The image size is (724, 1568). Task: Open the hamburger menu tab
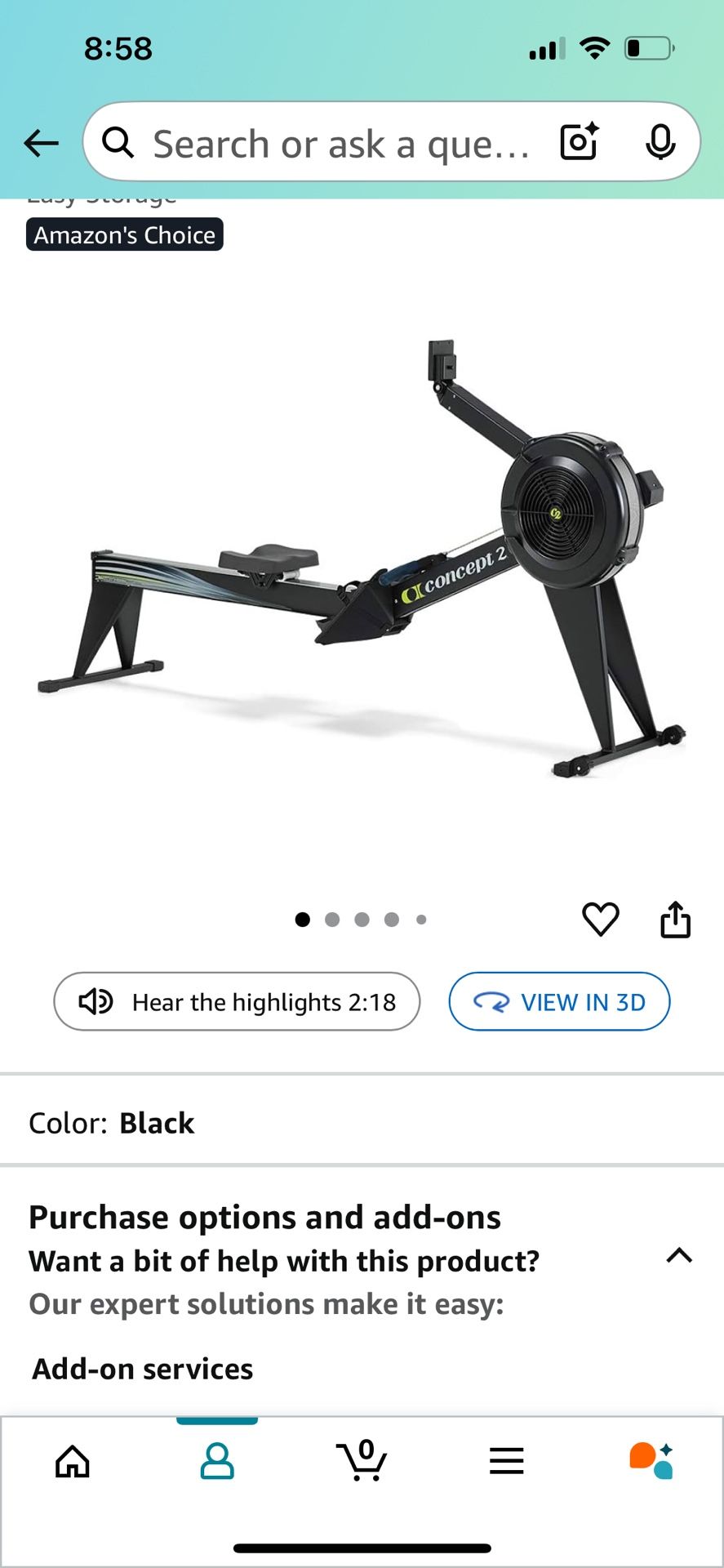click(x=506, y=1461)
